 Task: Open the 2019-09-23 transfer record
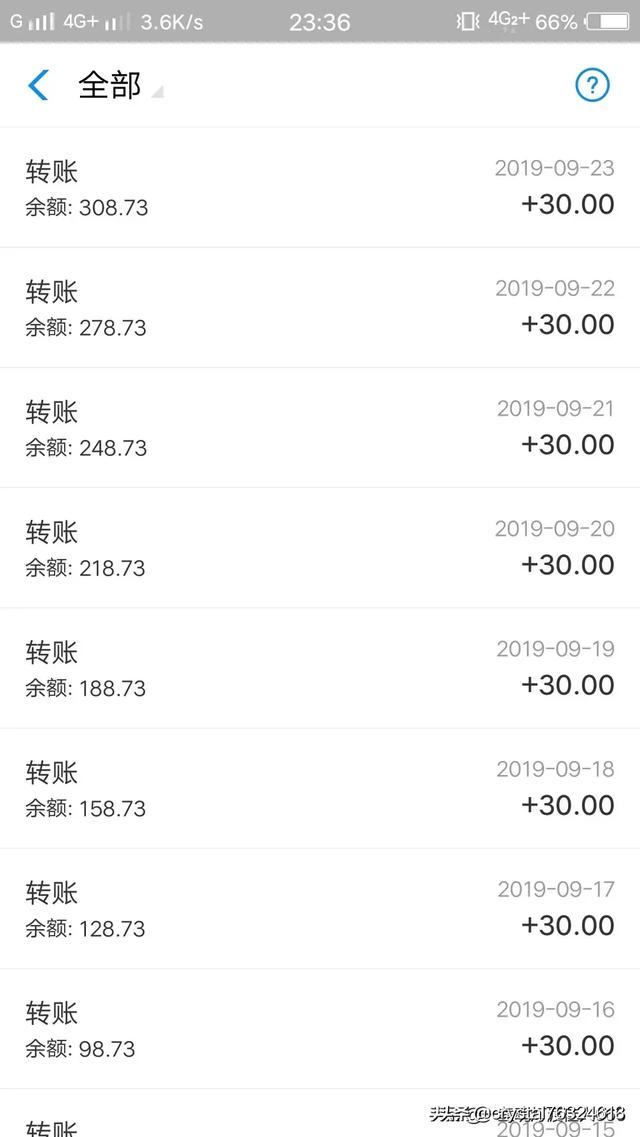pyautogui.click(x=320, y=187)
